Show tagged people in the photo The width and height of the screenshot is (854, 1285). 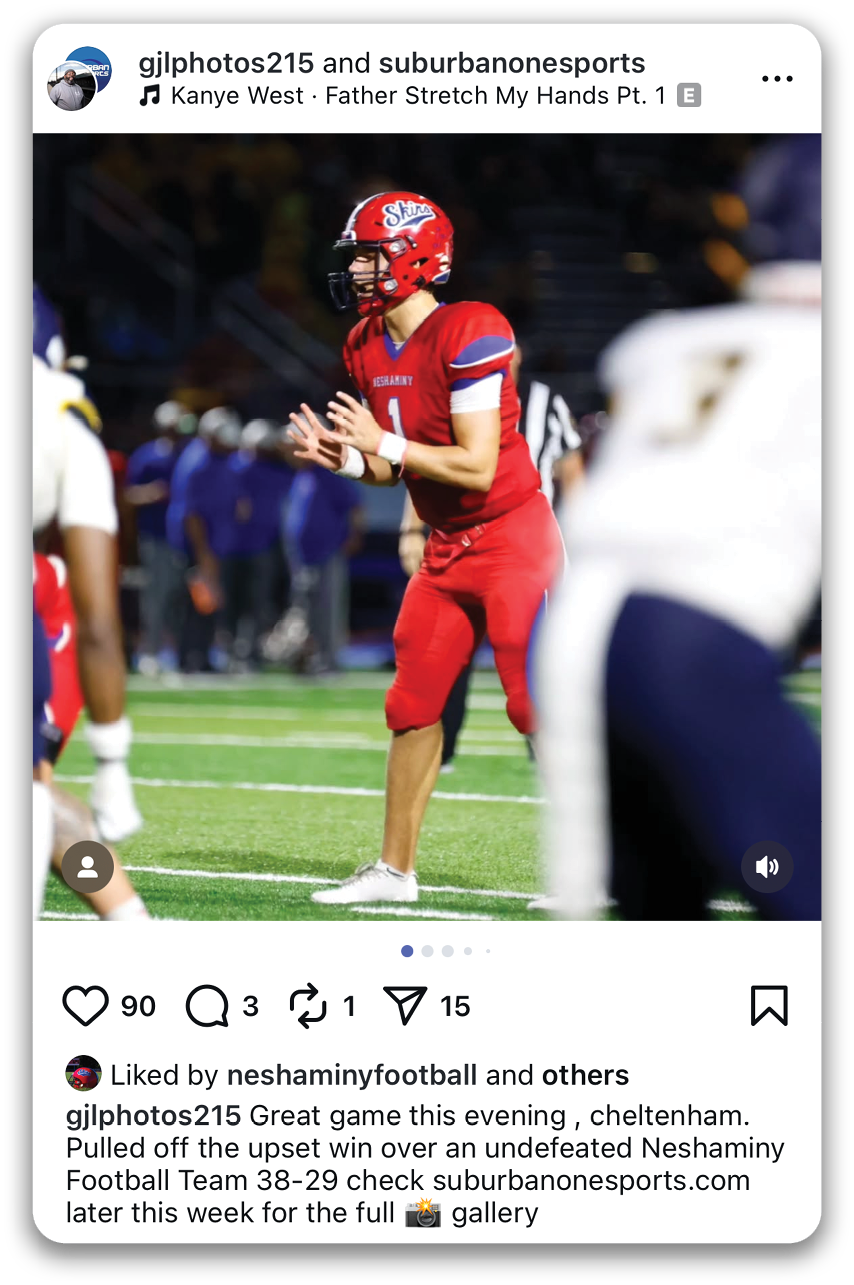pyautogui.click(x=88, y=867)
